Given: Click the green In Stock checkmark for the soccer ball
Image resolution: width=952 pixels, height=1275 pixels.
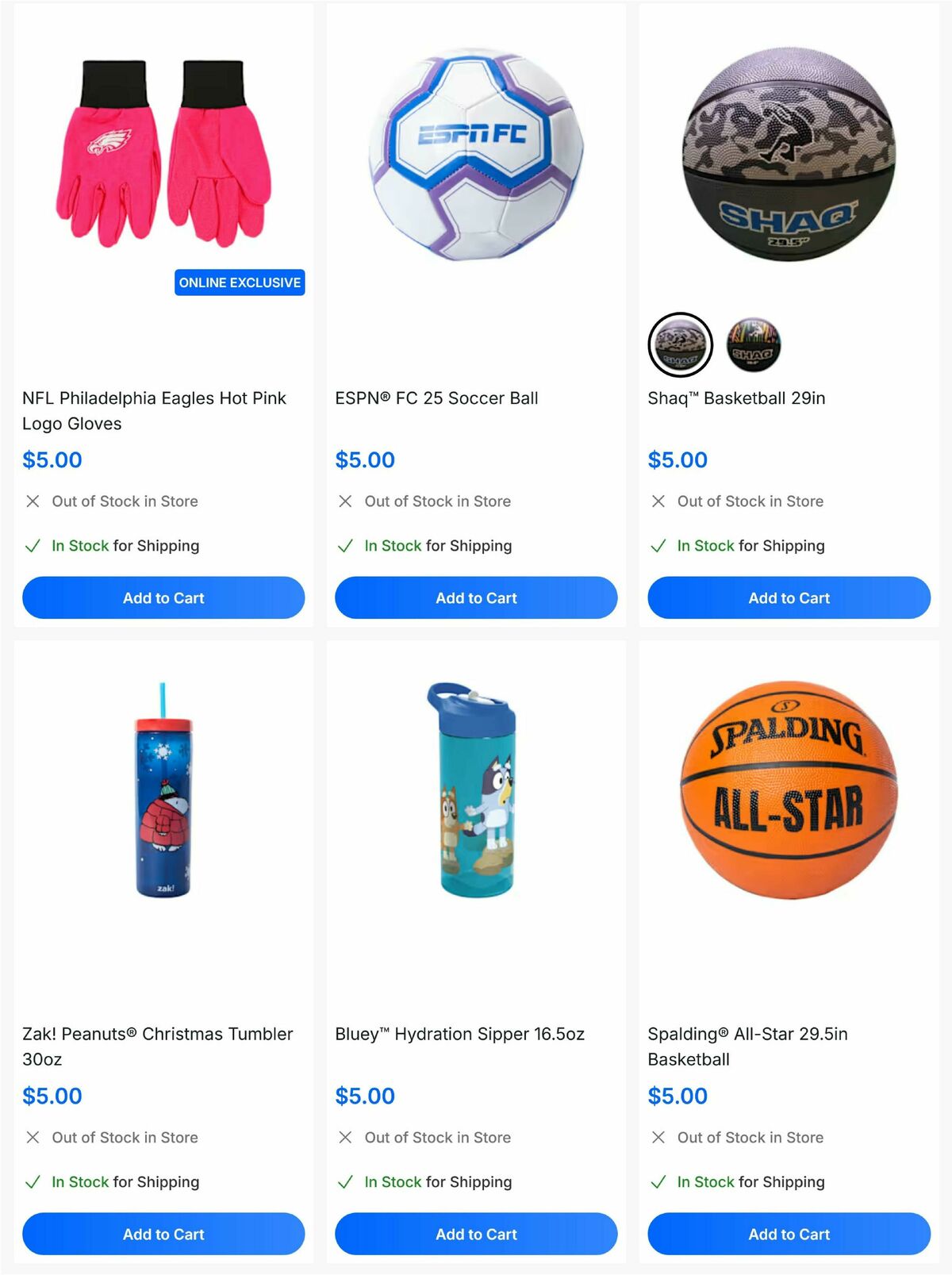Looking at the screenshot, I should [344, 546].
